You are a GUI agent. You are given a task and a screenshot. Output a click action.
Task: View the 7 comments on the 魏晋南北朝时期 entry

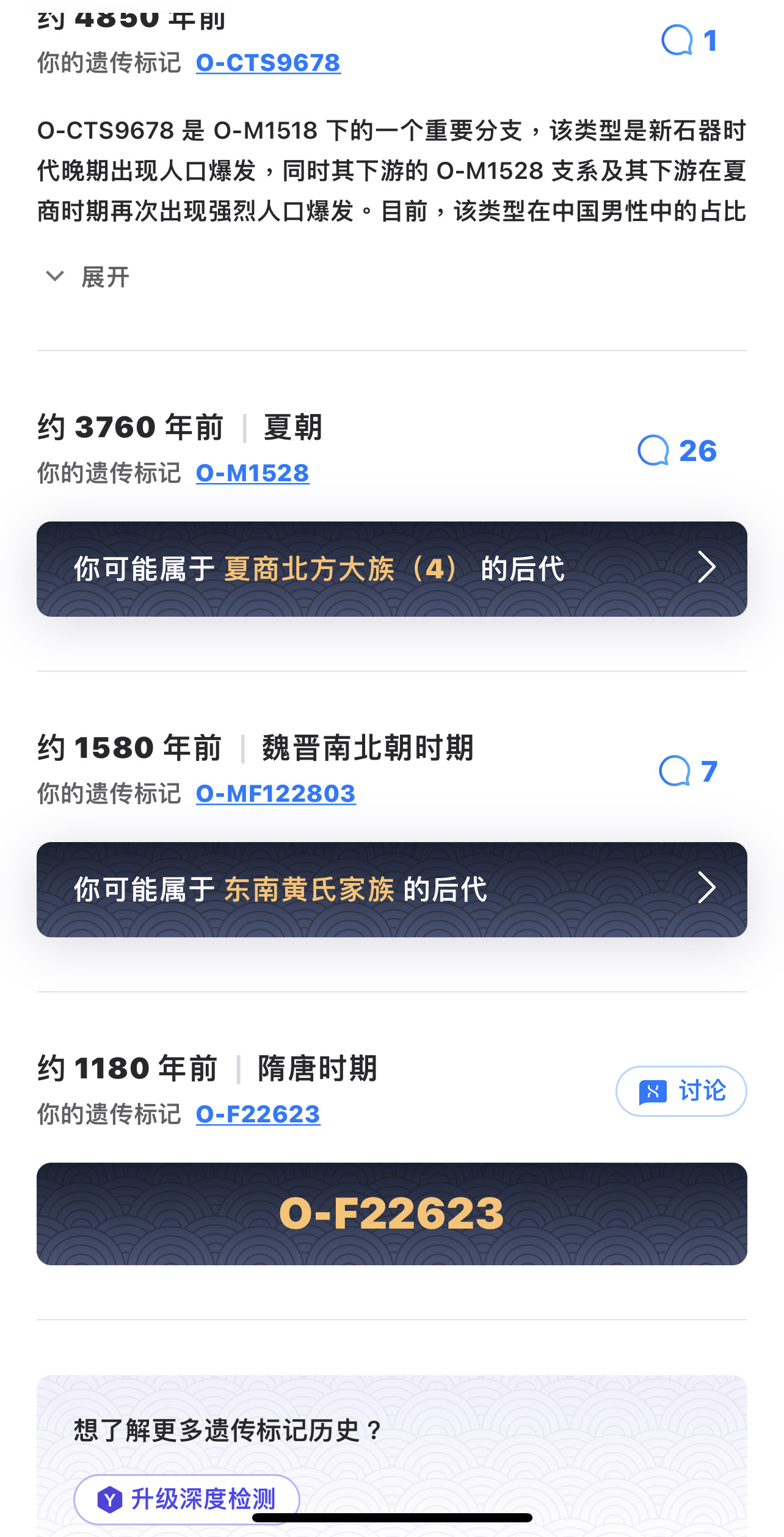pyautogui.click(x=688, y=771)
